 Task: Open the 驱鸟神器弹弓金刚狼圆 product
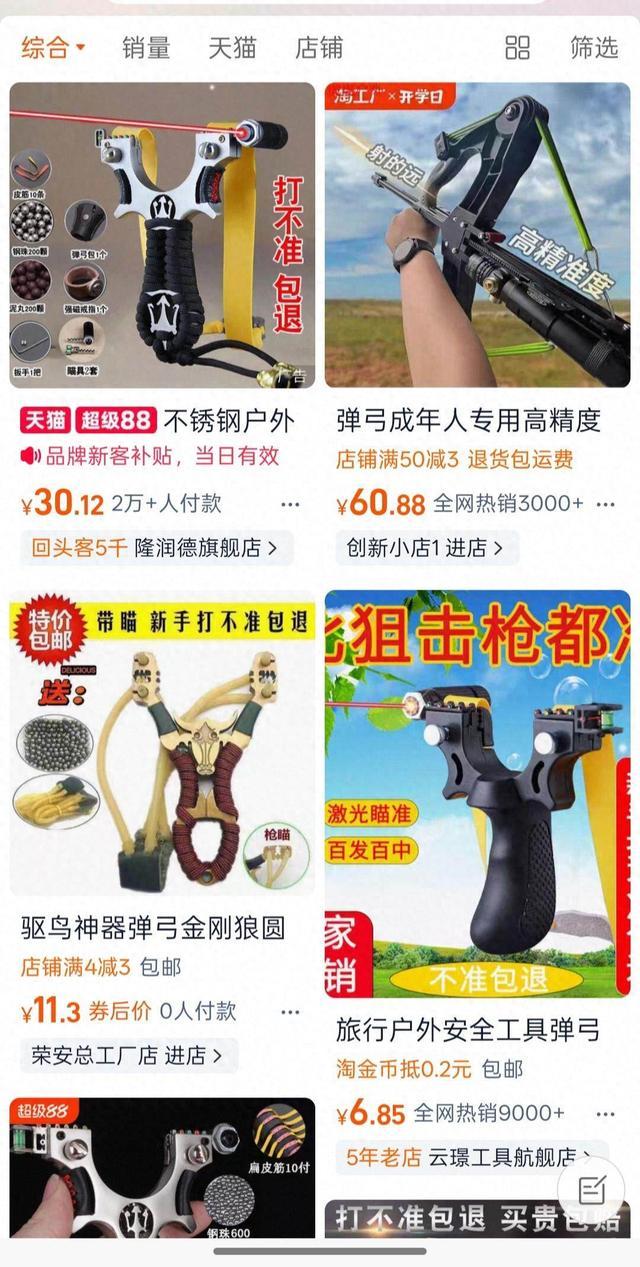coord(162,745)
